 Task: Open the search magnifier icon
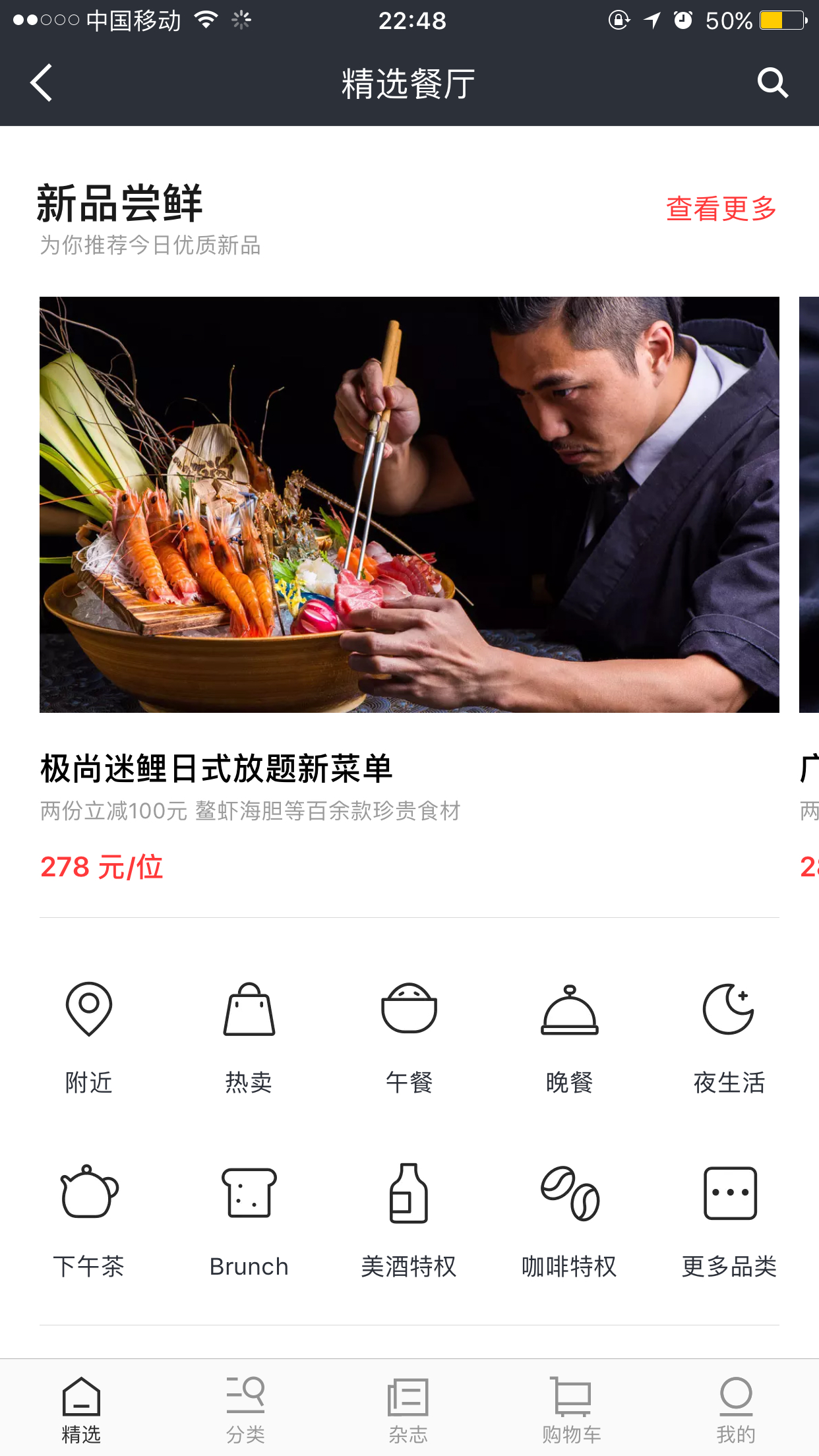(773, 83)
